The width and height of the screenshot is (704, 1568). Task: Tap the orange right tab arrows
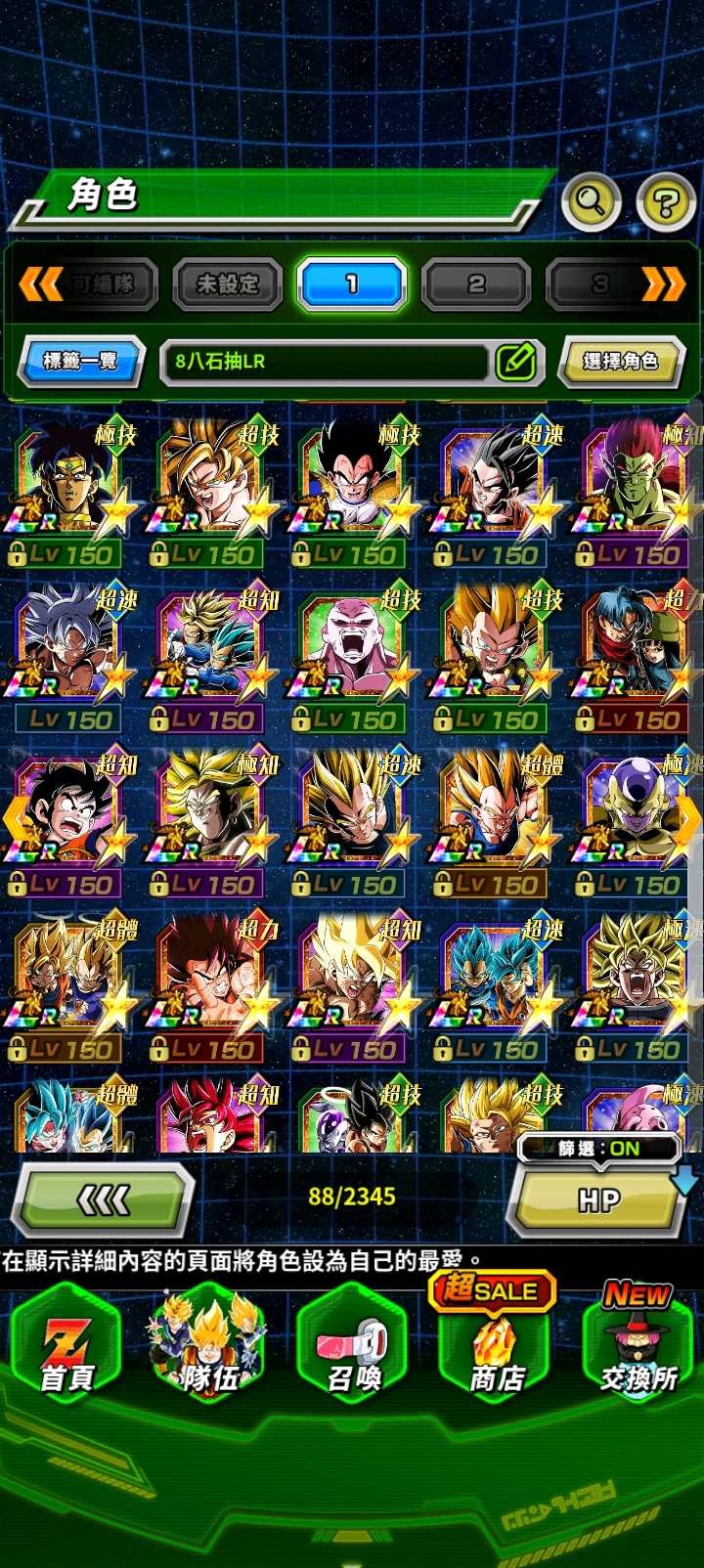664,284
